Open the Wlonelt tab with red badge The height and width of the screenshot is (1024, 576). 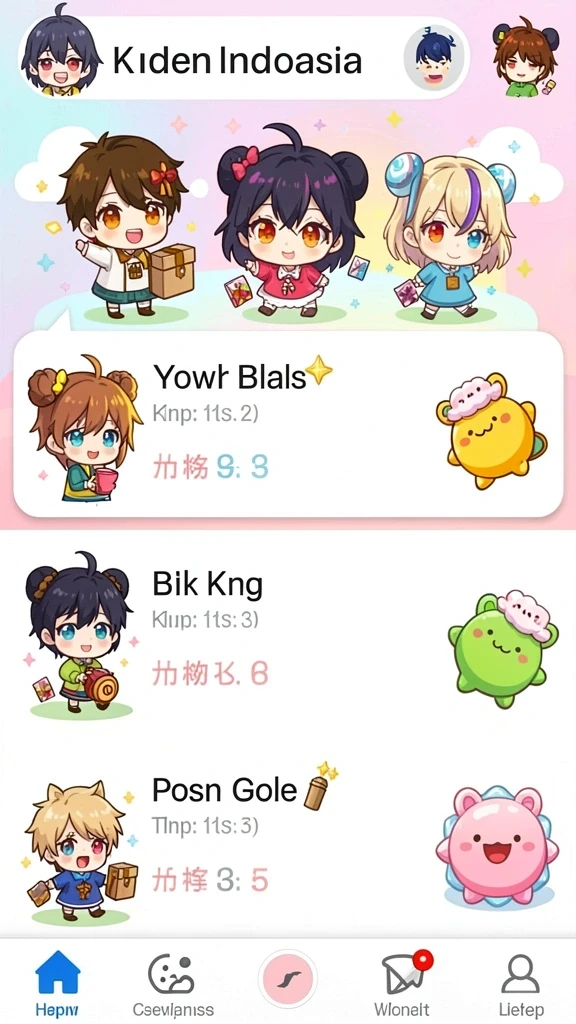pos(402,982)
